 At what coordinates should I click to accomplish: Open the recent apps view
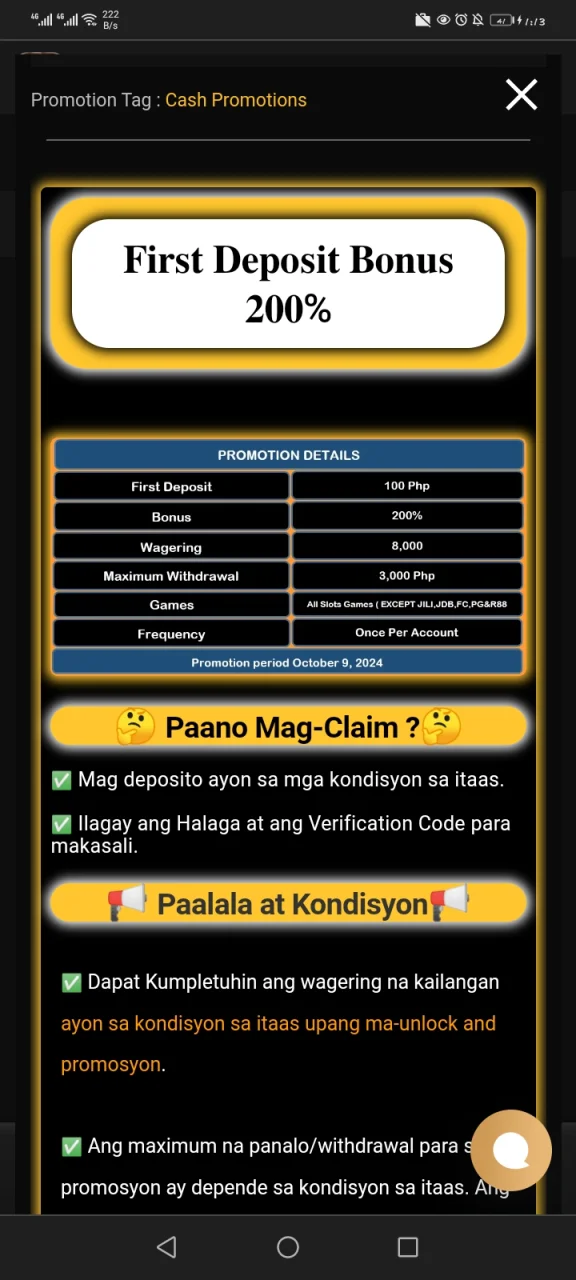pyautogui.click(x=408, y=1247)
